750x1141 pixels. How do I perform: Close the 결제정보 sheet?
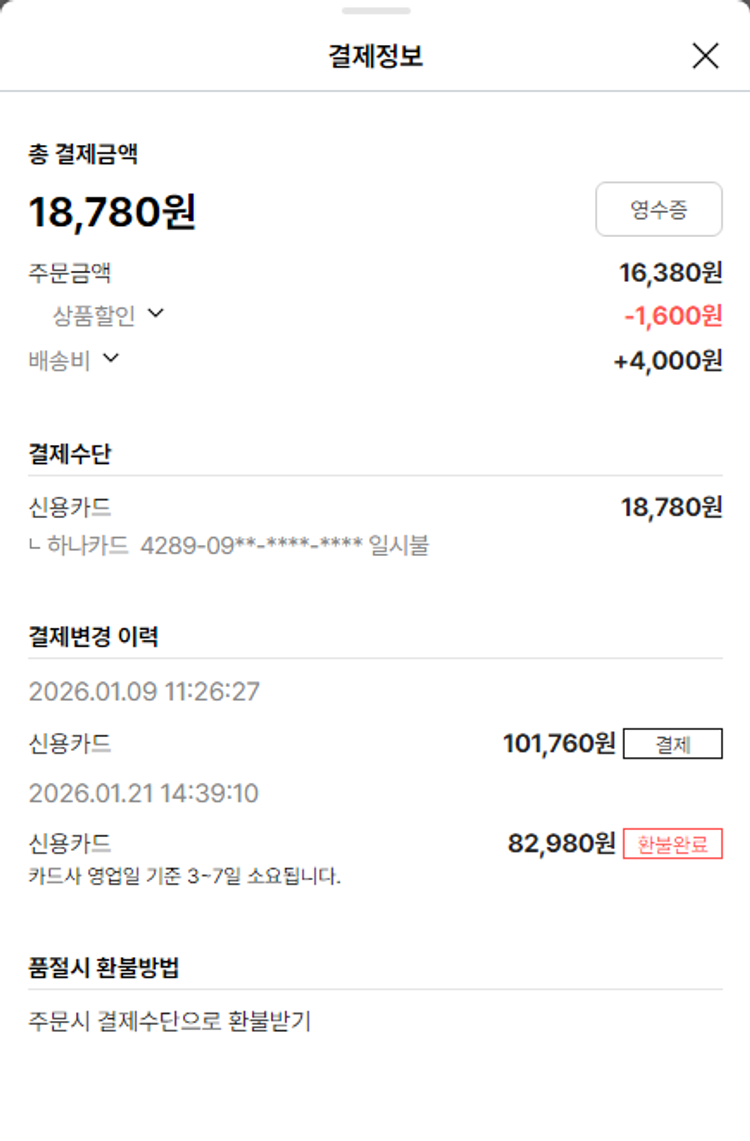(705, 57)
